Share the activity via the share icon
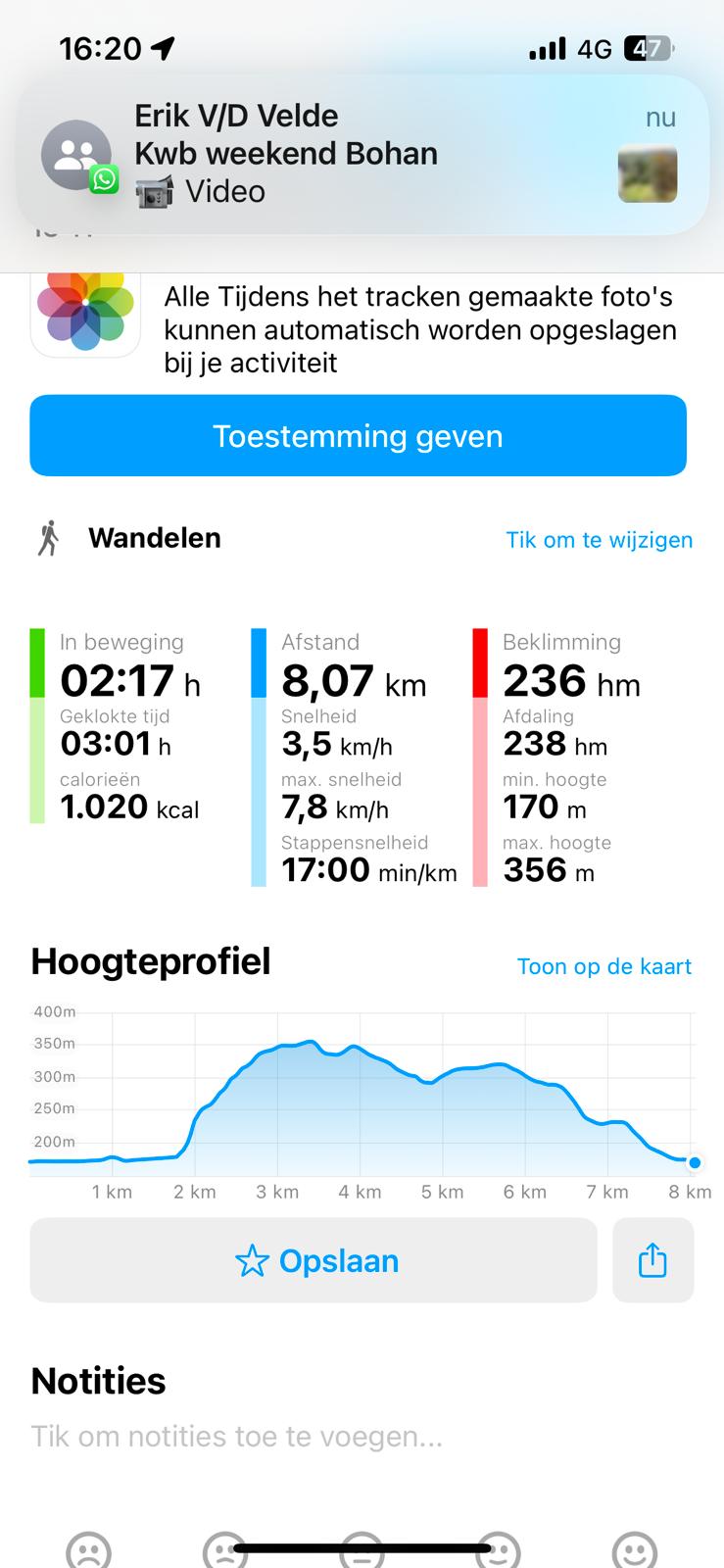Viewport: 724px width, 1568px height. (652, 1260)
